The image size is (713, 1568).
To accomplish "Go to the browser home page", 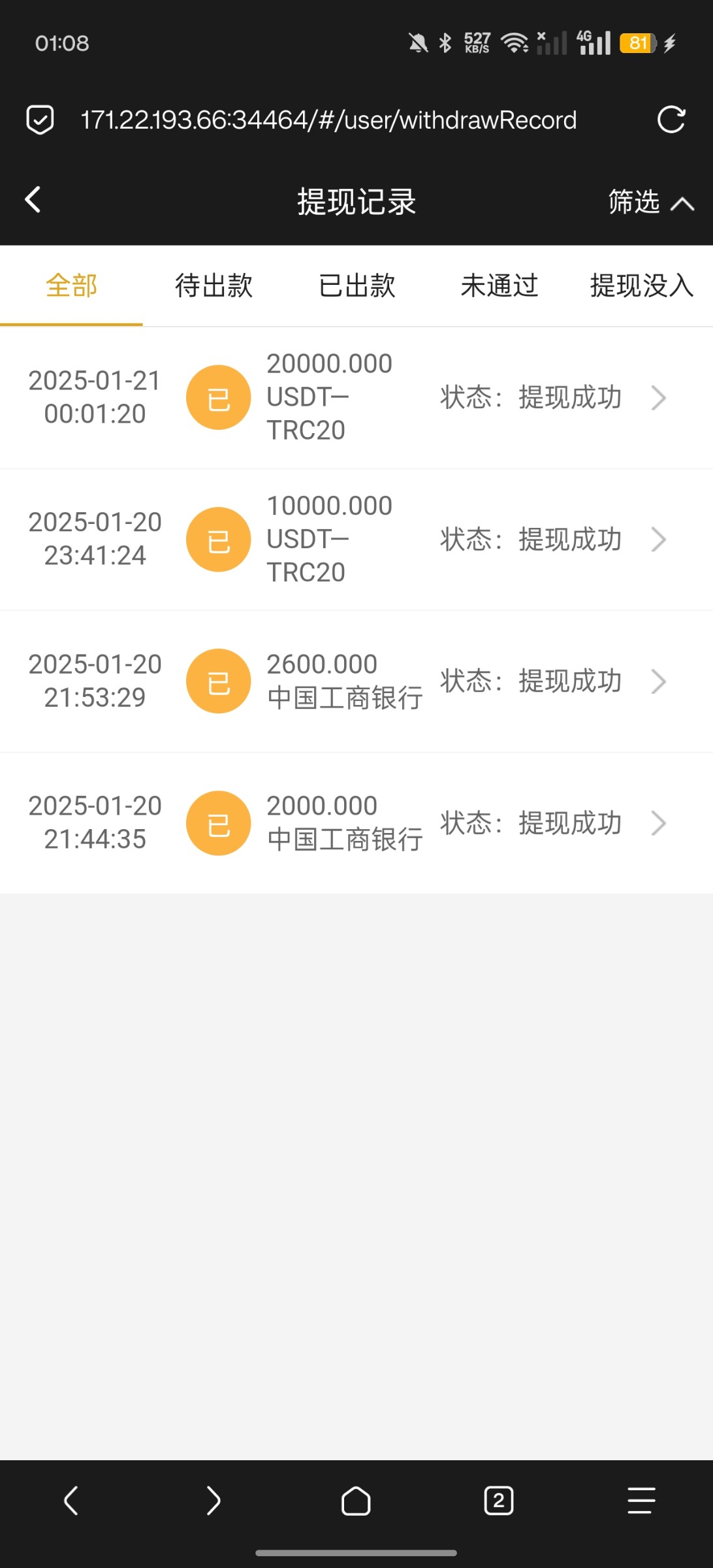I will 356,1501.
